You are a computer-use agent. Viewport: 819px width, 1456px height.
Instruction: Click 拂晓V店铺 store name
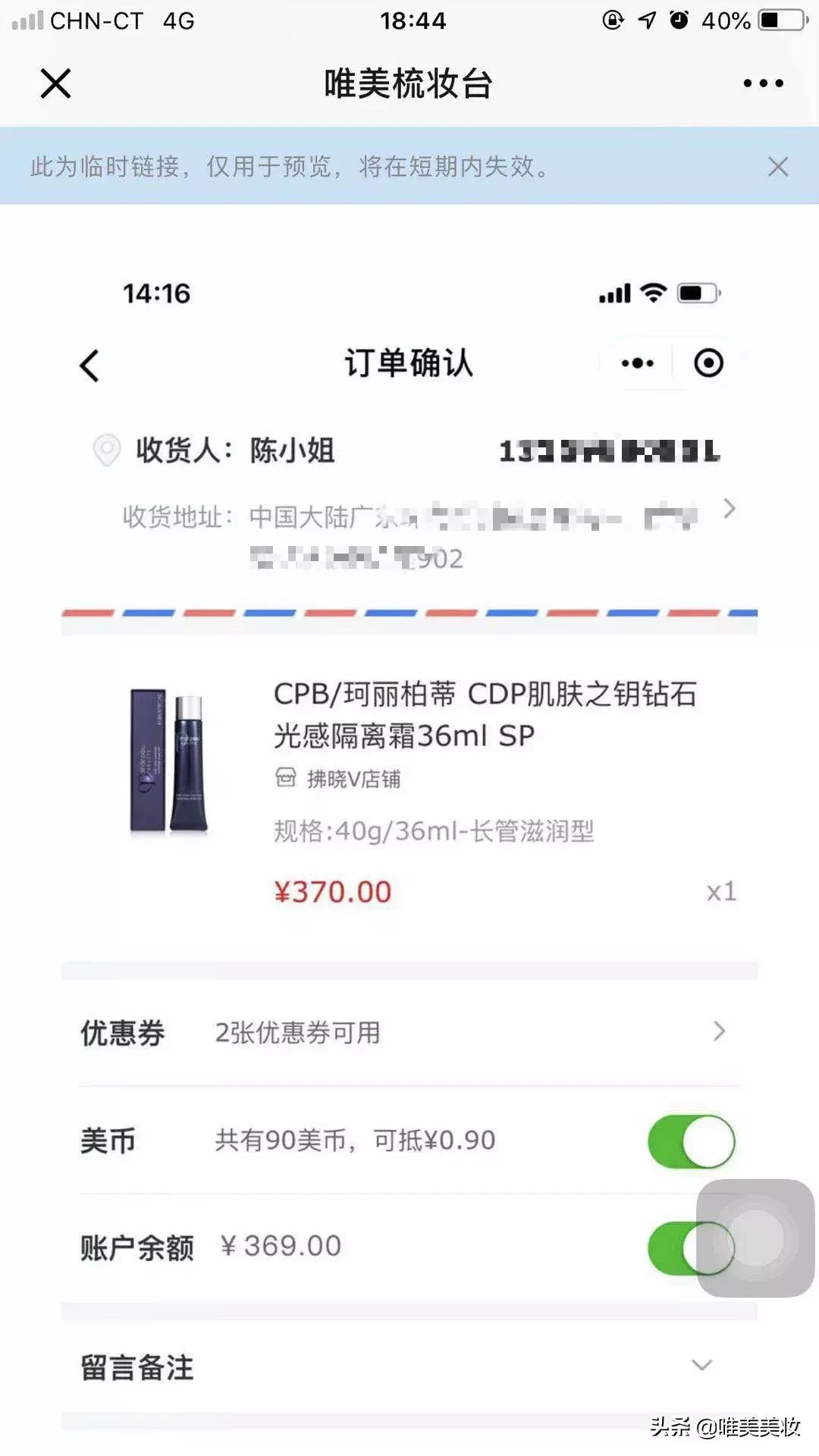(349, 778)
